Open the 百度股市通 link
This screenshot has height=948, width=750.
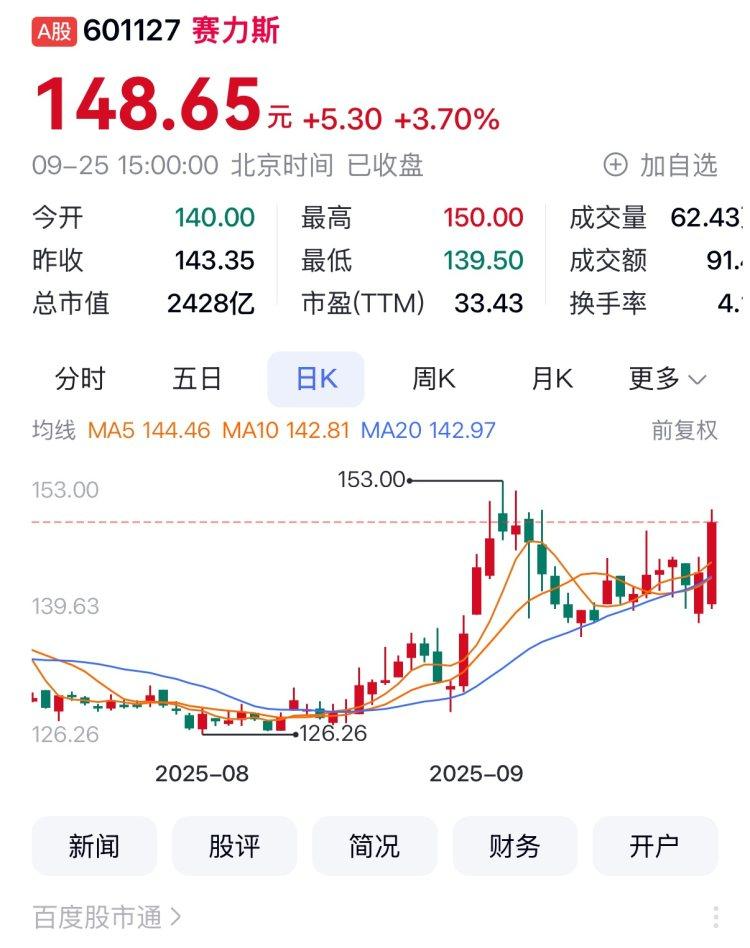(107, 916)
